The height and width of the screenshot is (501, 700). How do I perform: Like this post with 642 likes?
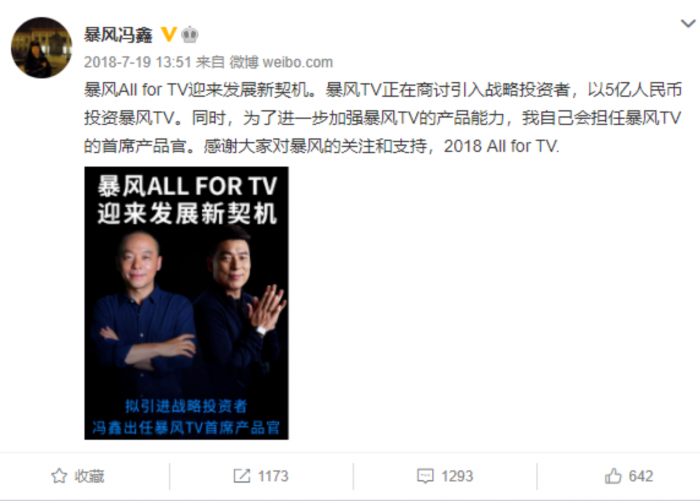point(629,476)
